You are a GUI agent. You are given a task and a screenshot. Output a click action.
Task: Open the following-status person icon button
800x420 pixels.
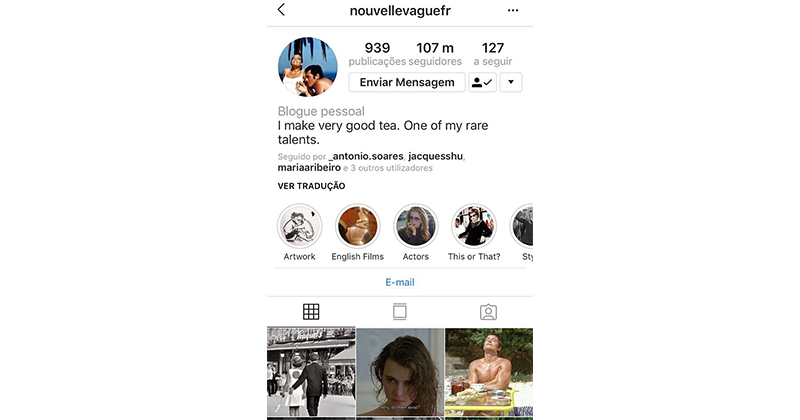click(482, 82)
